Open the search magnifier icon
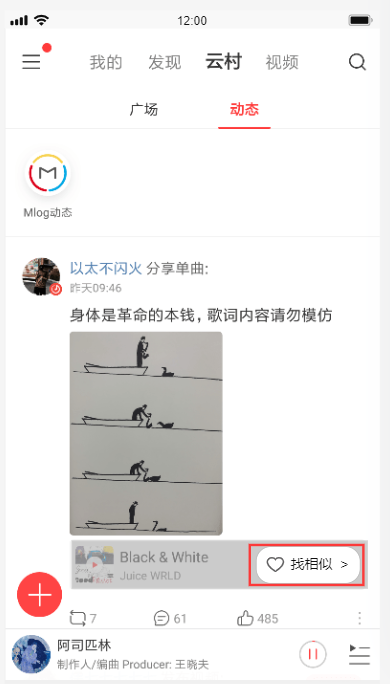The image size is (390, 684). (x=357, y=62)
